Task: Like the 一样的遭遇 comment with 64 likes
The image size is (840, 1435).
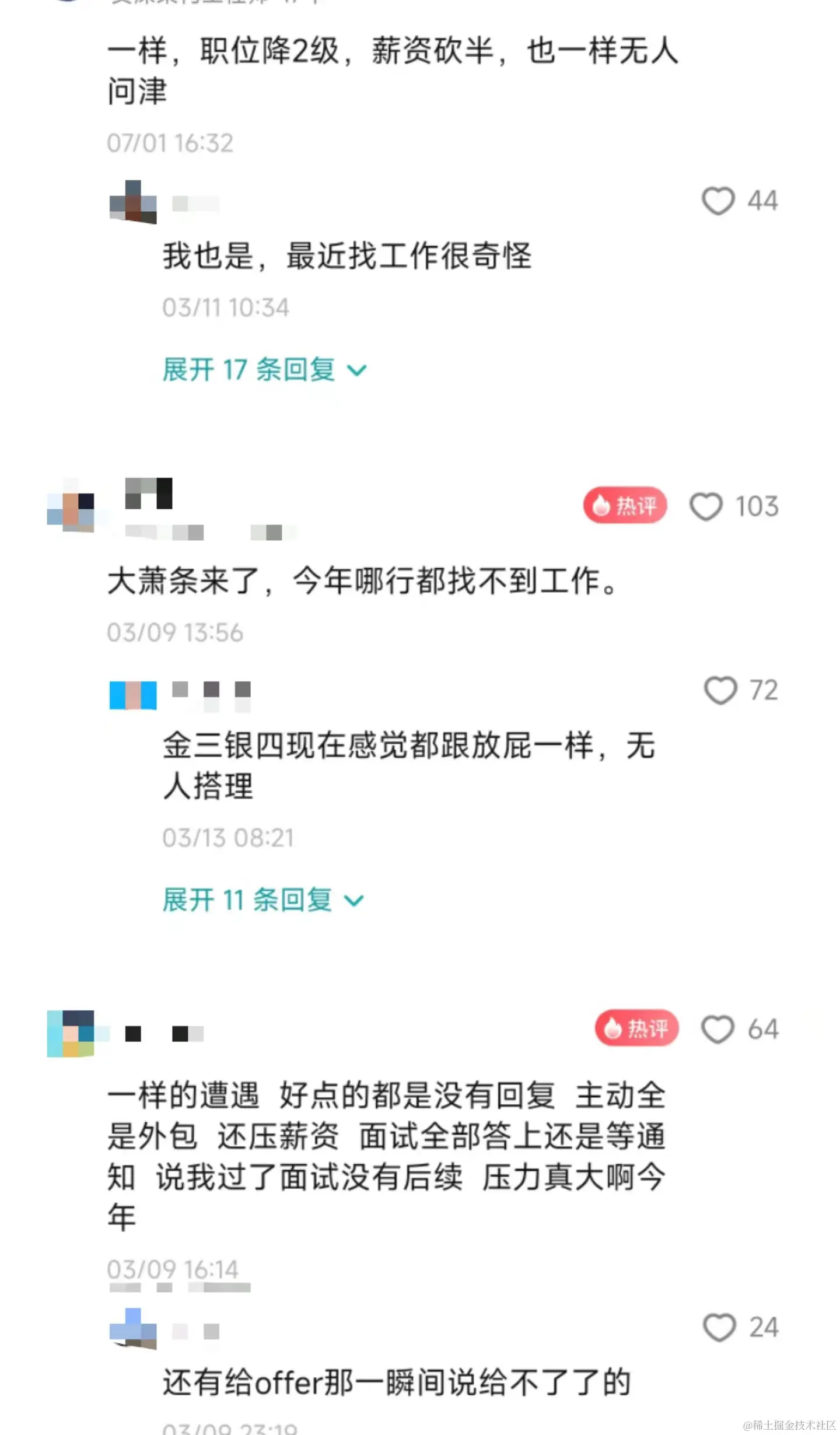Action: pos(716,1030)
